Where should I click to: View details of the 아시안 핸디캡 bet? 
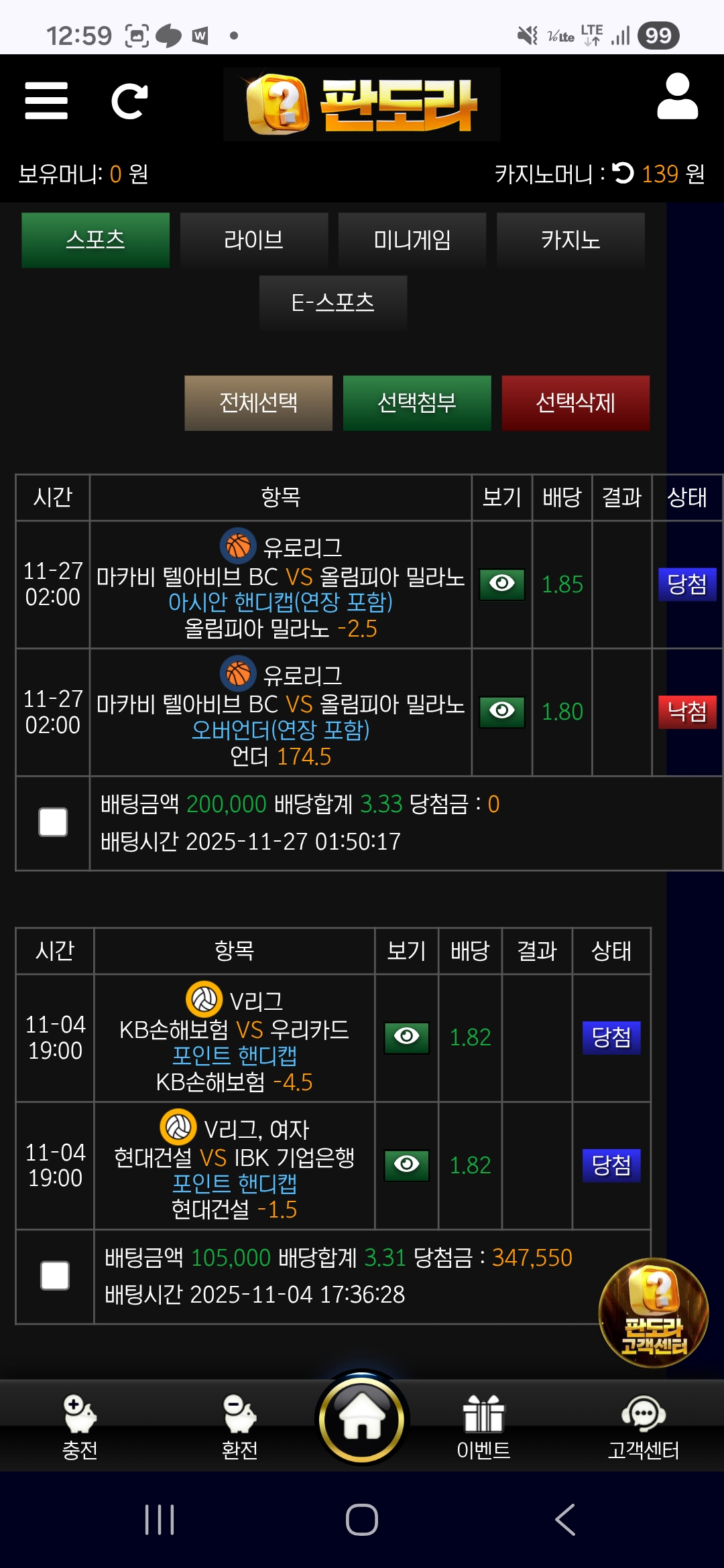click(x=501, y=584)
